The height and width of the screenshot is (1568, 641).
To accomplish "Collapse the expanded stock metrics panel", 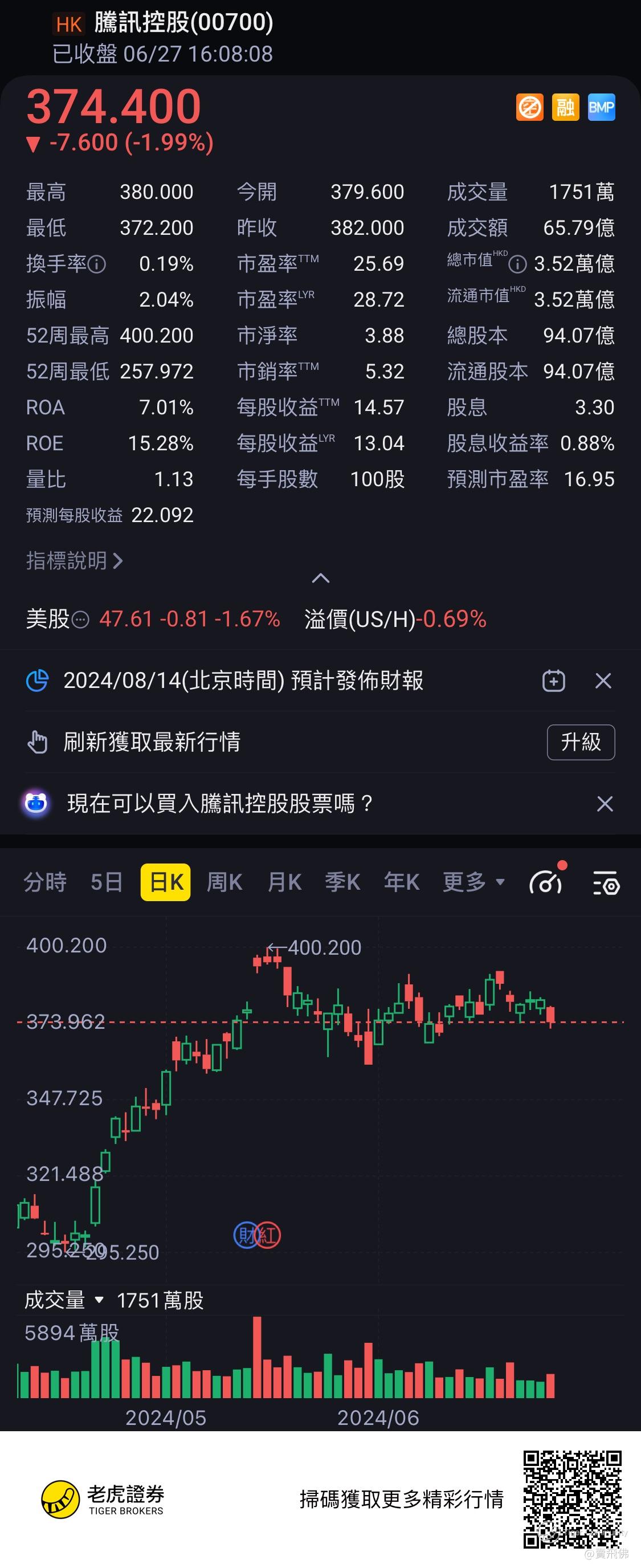I will coord(320,579).
